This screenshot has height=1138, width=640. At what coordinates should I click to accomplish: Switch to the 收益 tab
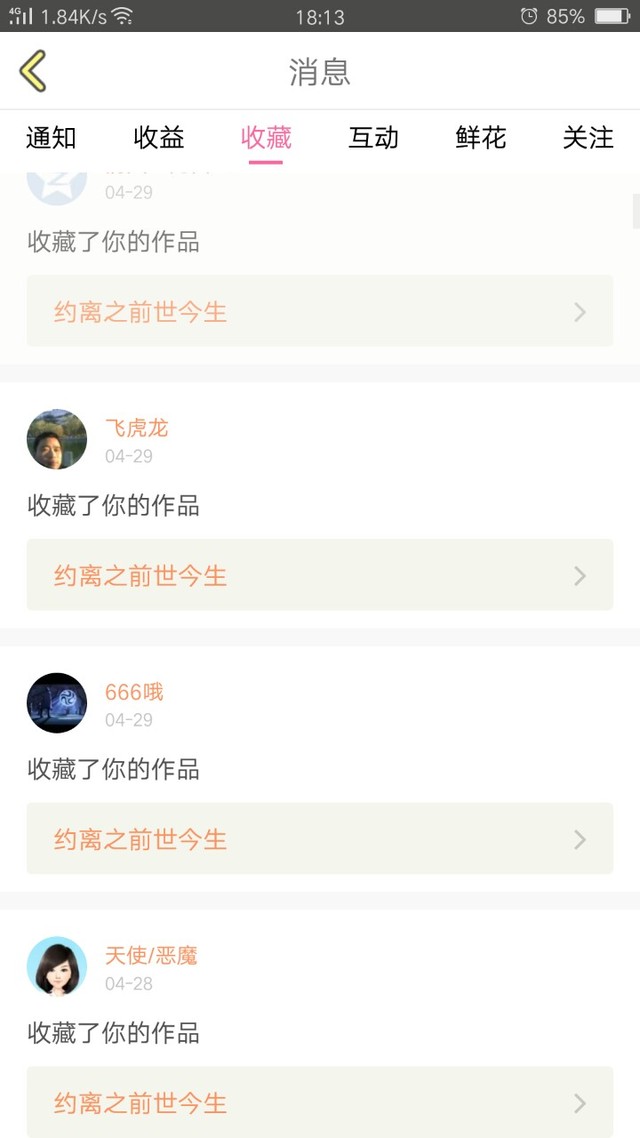159,138
